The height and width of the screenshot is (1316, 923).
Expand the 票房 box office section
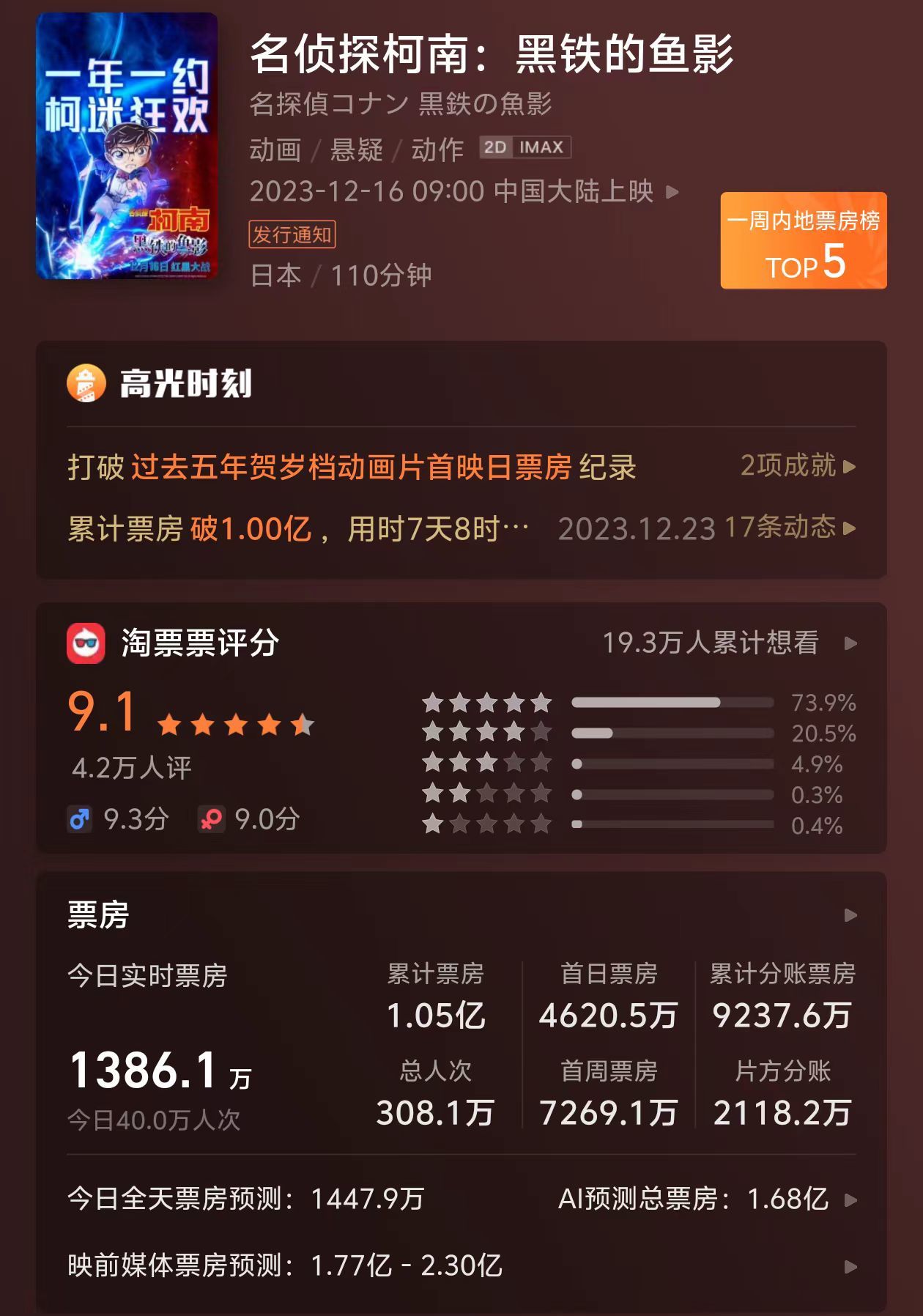(850, 915)
